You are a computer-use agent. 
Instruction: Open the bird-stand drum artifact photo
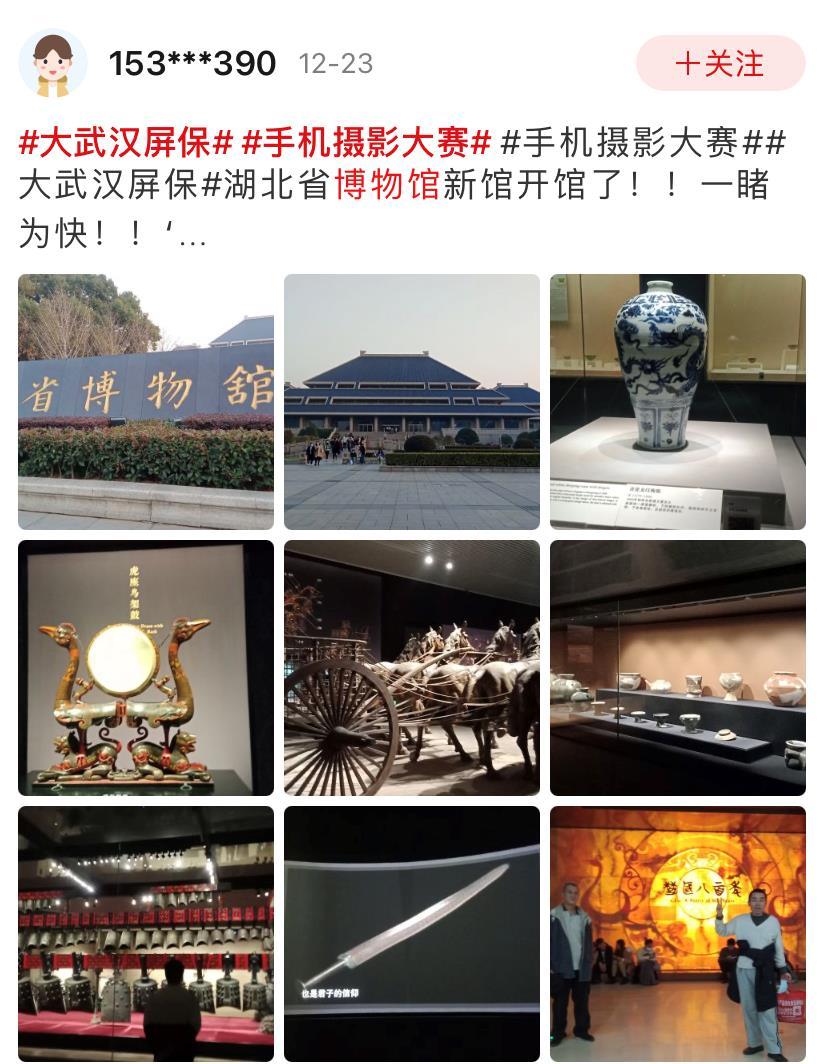point(146,668)
